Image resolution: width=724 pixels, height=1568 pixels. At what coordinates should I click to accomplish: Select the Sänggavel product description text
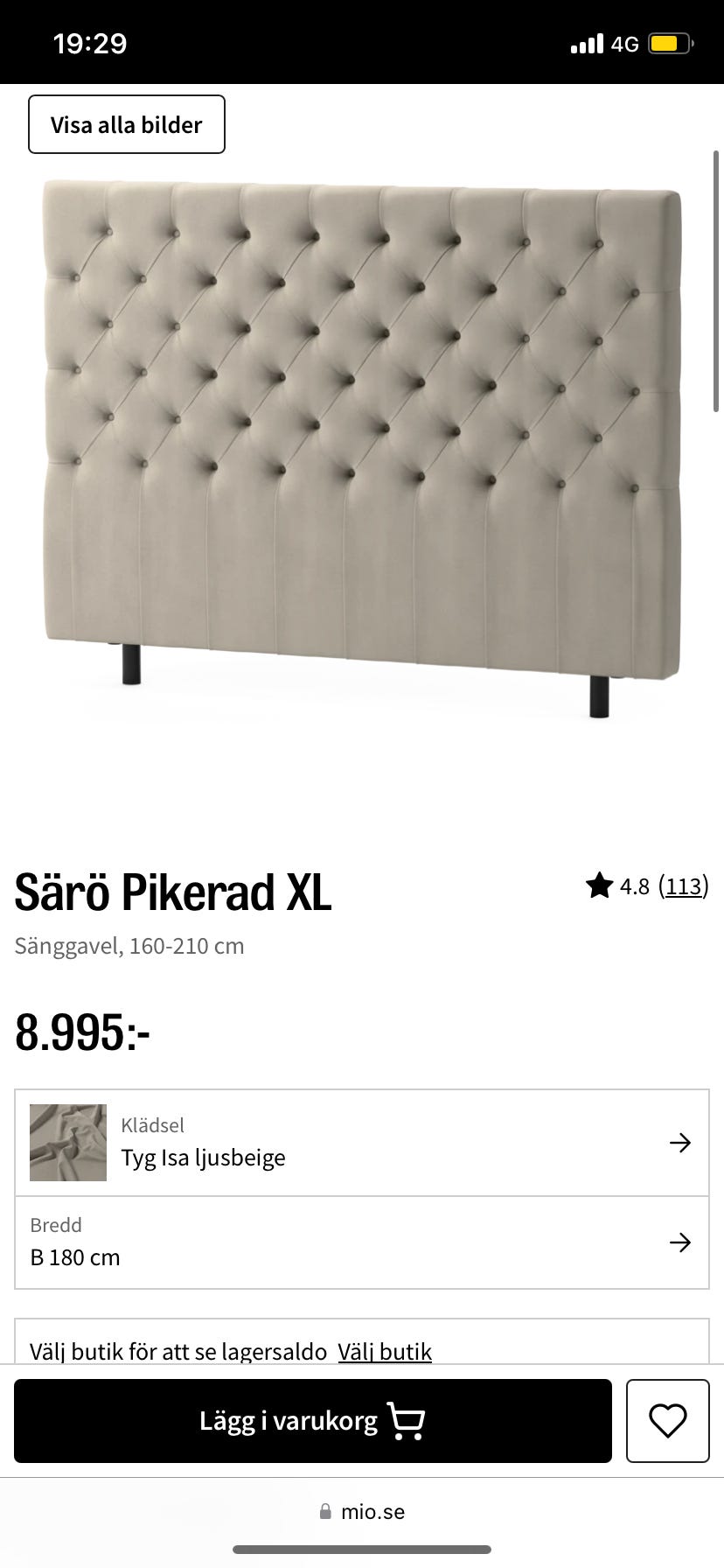point(129,946)
